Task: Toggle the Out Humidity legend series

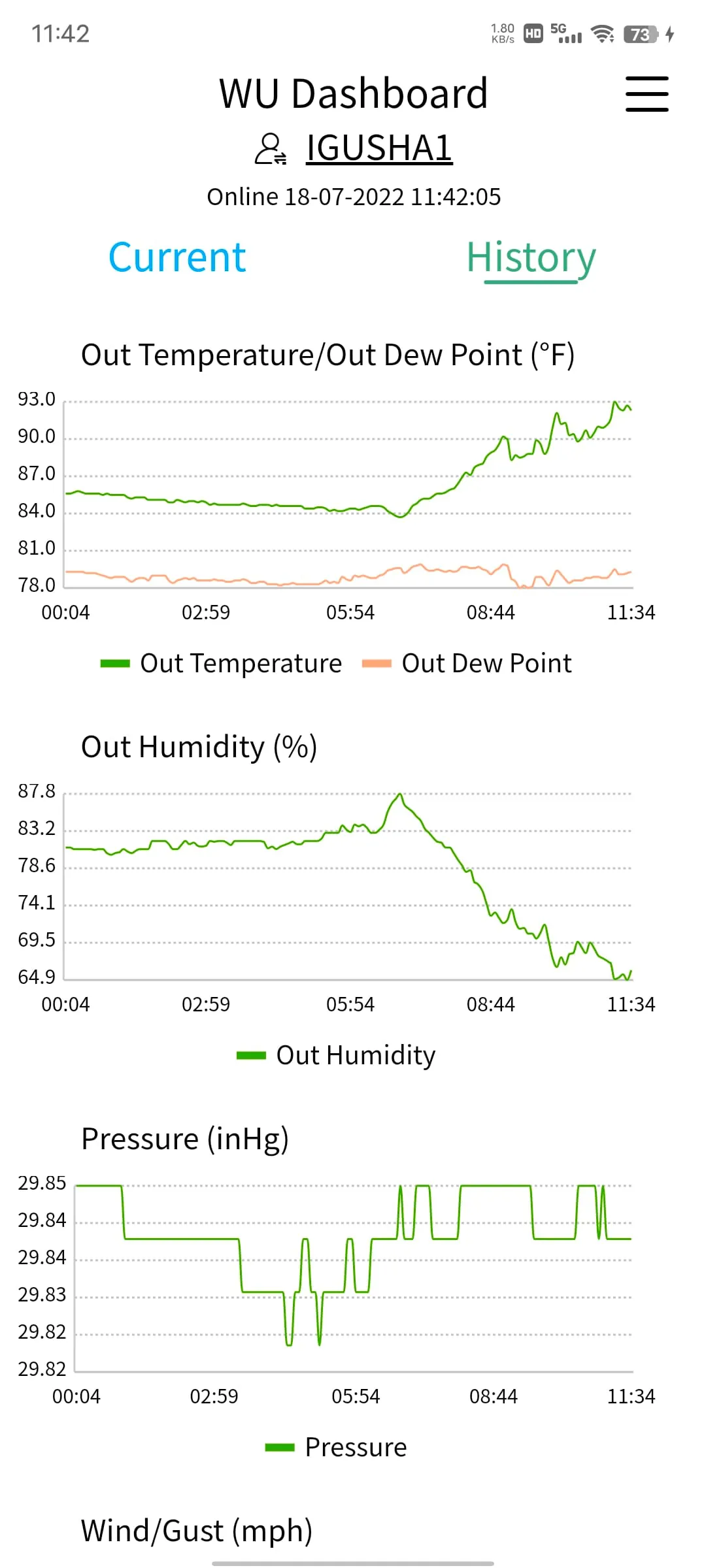Action: (x=336, y=1055)
